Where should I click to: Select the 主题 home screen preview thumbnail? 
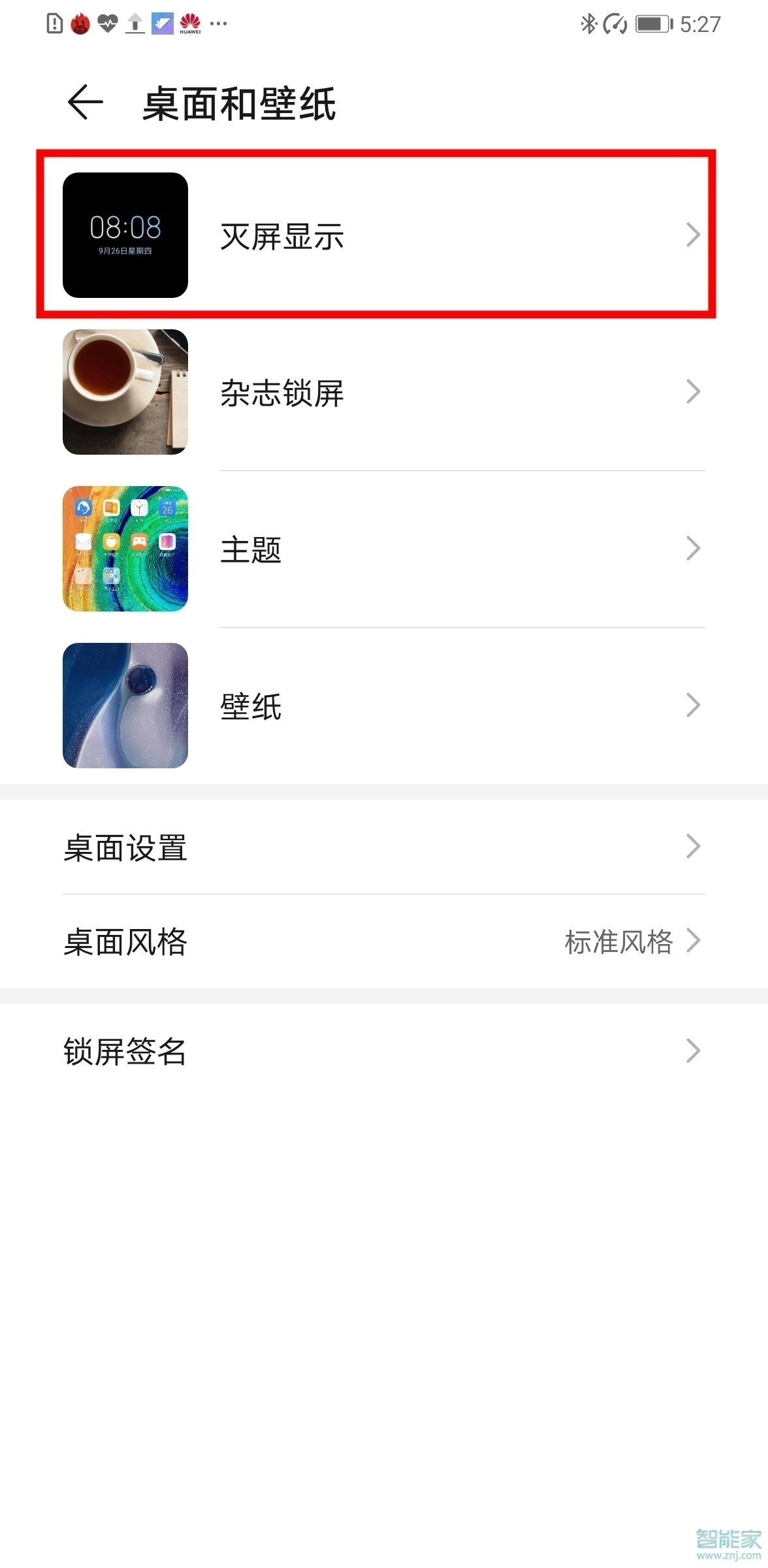(x=125, y=550)
